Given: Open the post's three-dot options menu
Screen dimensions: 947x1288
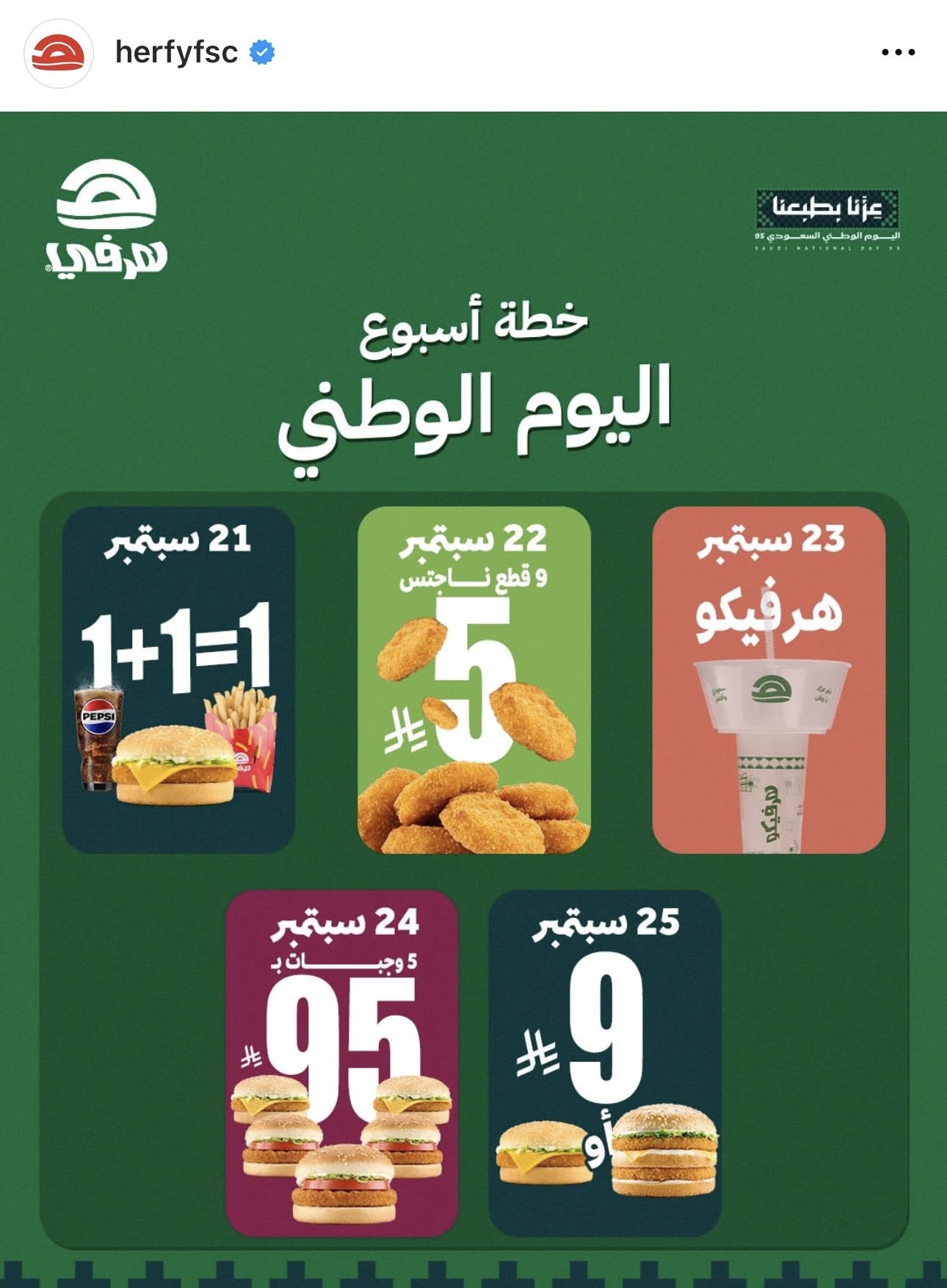Looking at the screenshot, I should pyautogui.click(x=897, y=53).
